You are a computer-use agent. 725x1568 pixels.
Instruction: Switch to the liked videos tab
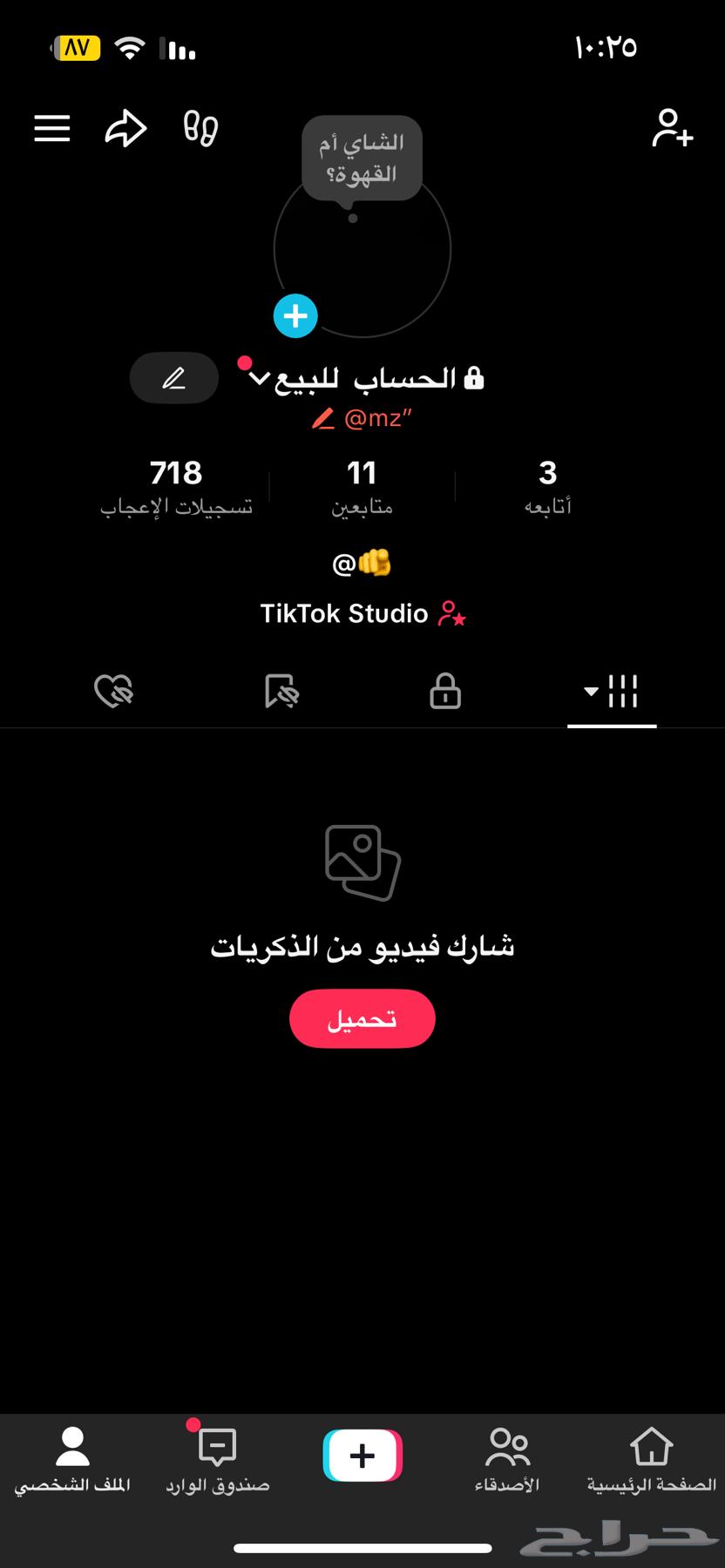[114, 691]
